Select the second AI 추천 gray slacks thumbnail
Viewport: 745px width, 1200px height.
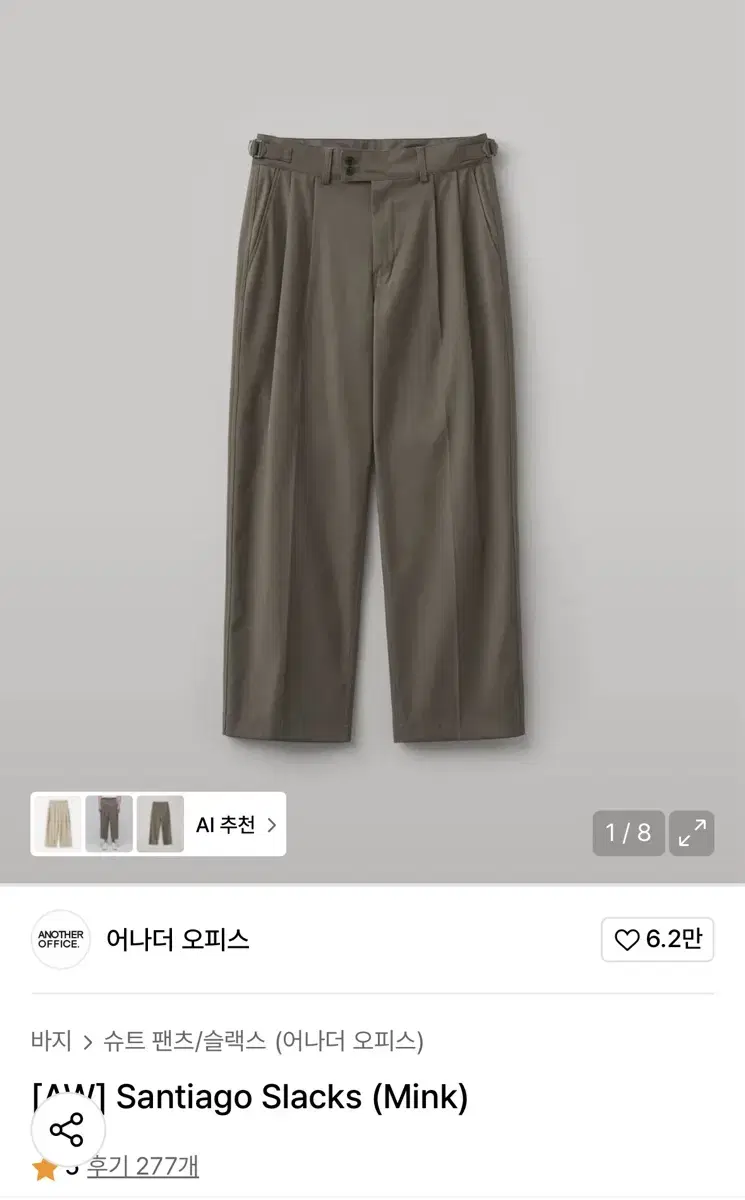point(110,823)
